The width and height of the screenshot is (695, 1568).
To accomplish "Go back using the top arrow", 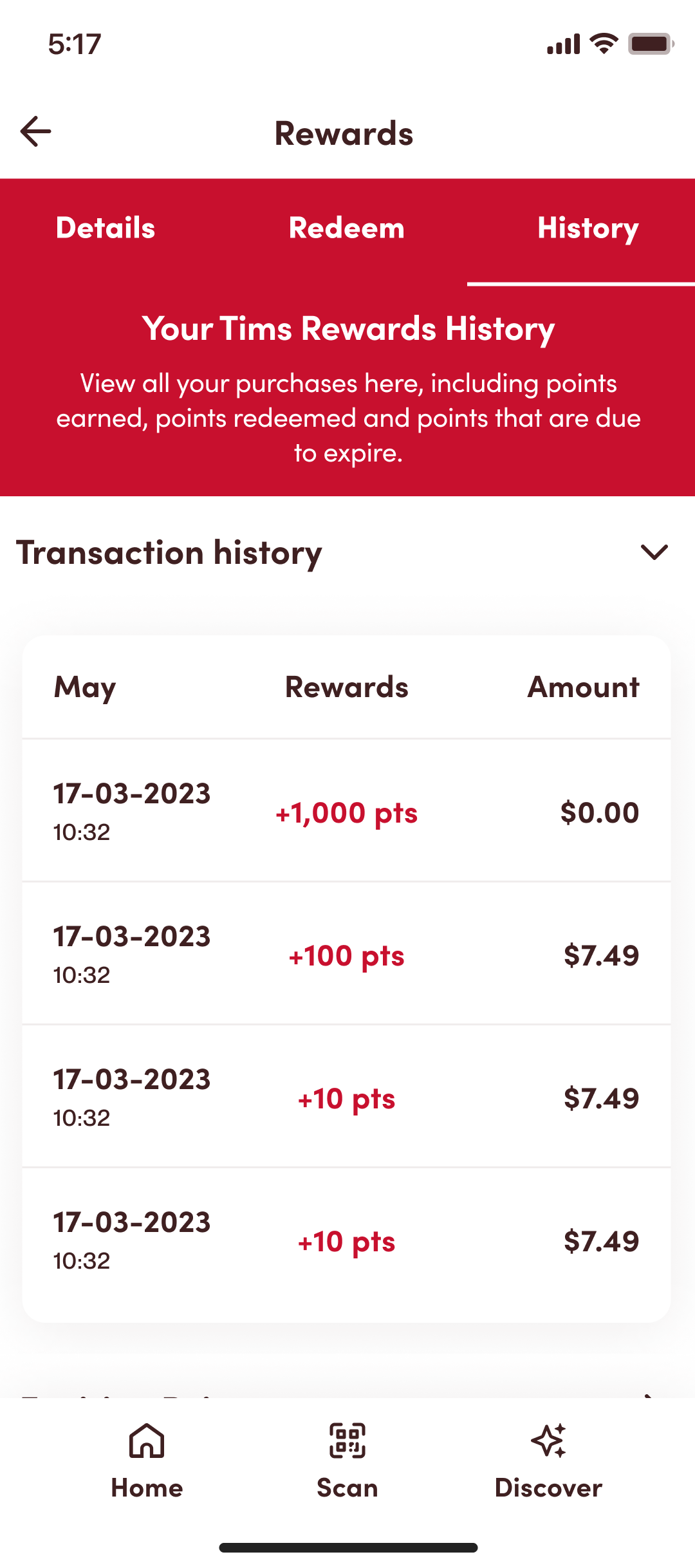I will tap(36, 132).
